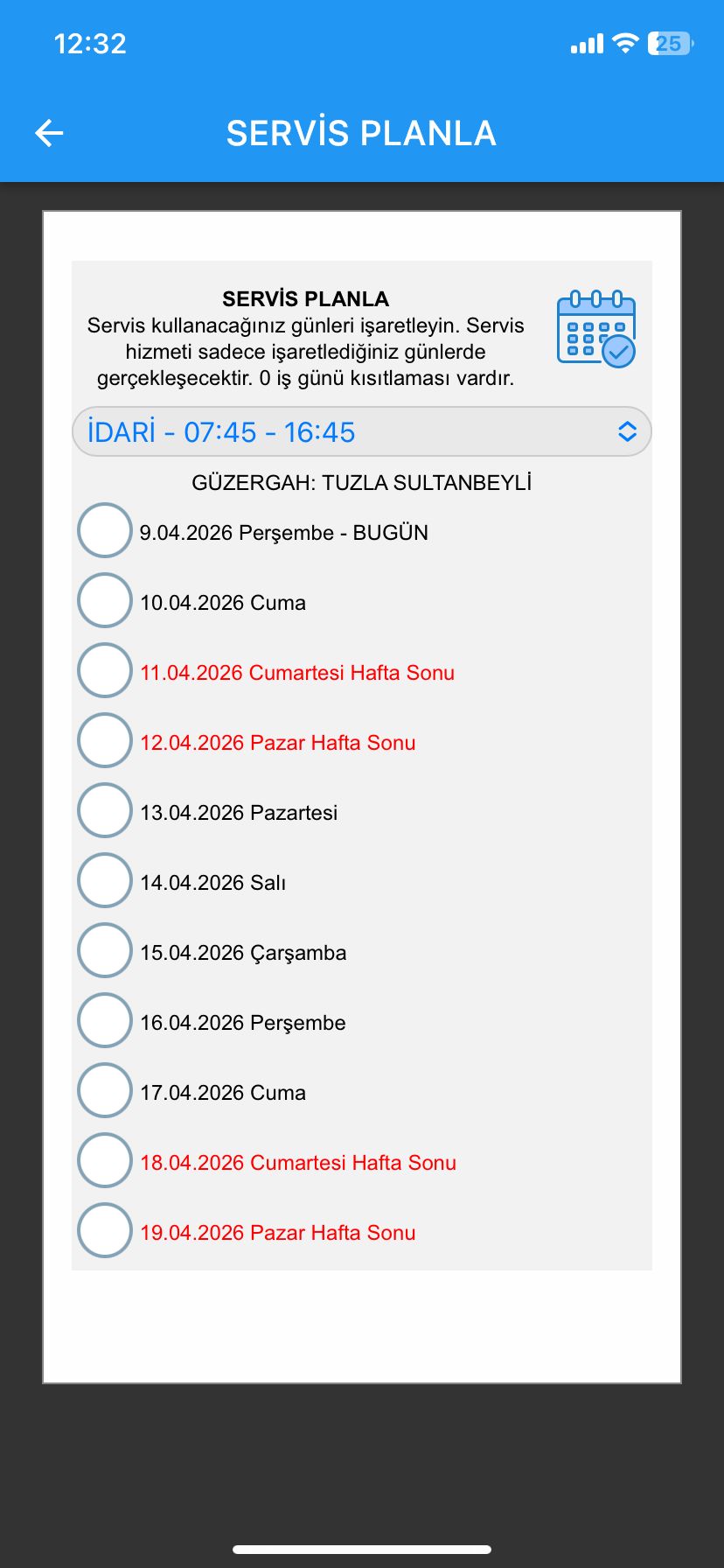724x1568 pixels.
Task: Select 9.04.2026 Perşembe - BUGÜN
Action: tap(105, 530)
